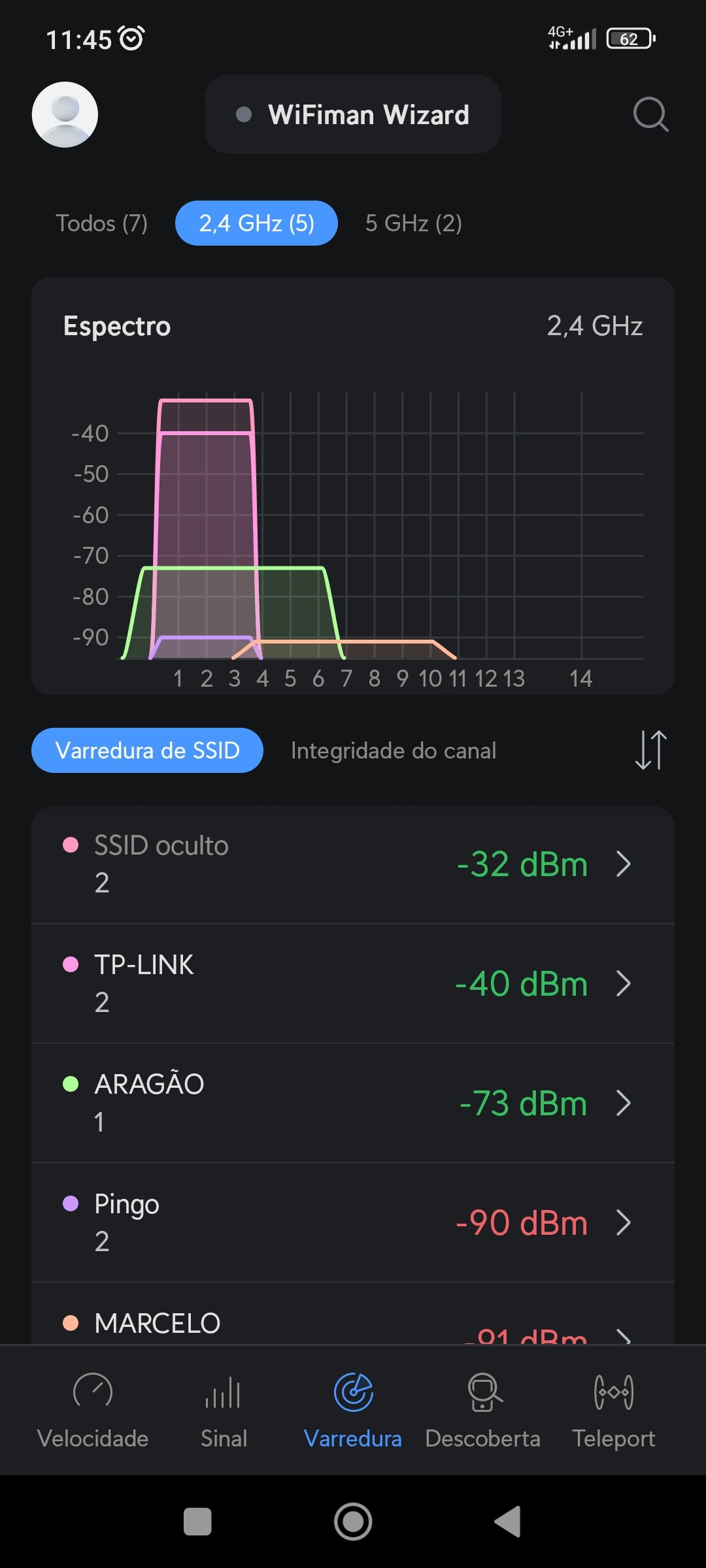Open the profile avatar
Screen dimensions: 706x1568
coord(65,114)
